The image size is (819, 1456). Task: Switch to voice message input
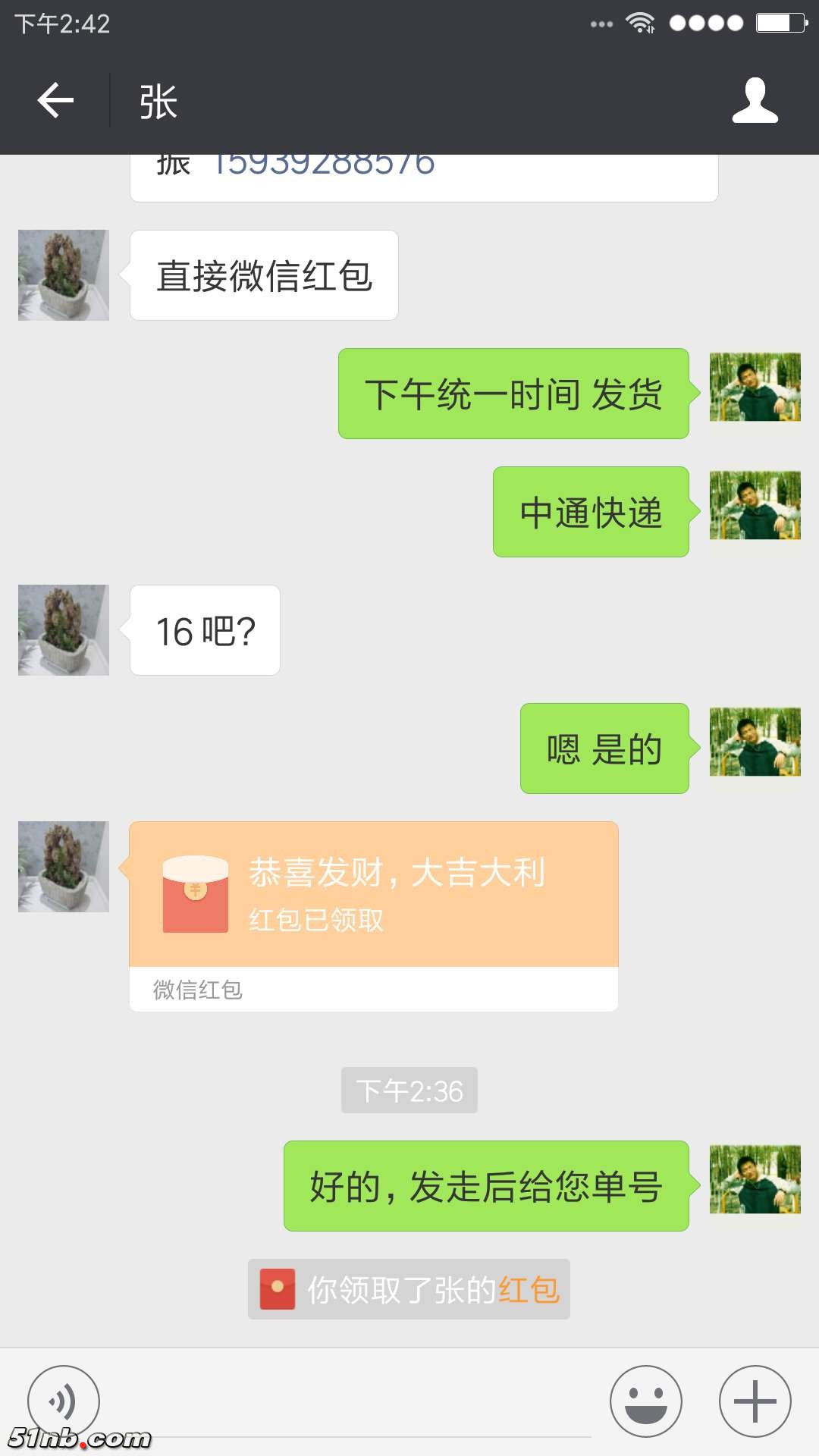pyautogui.click(x=63, y=1401)
